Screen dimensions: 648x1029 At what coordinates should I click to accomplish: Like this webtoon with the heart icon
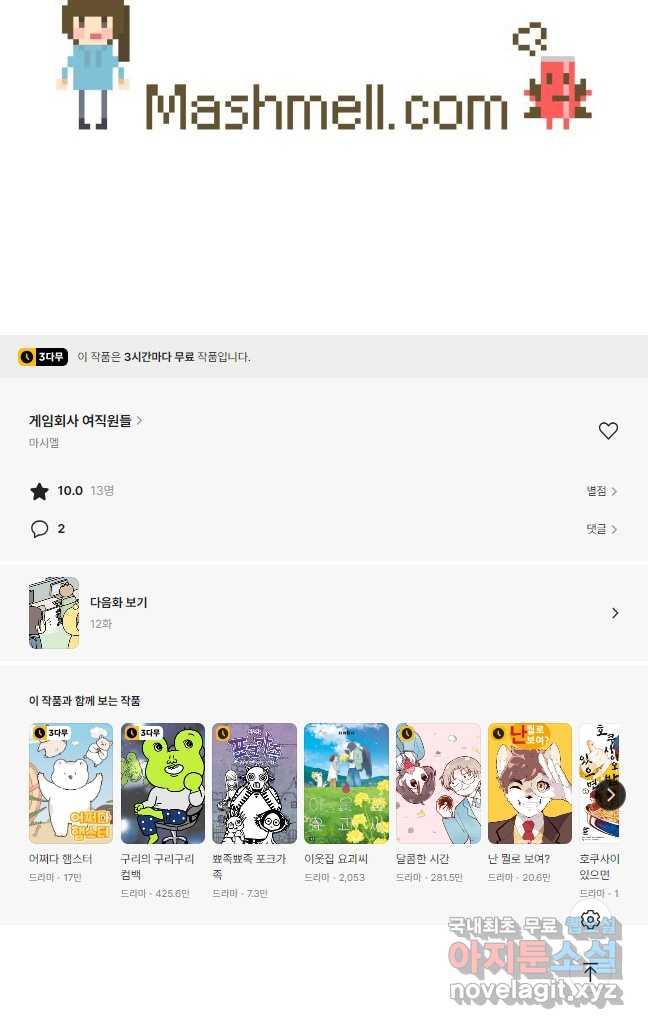point(608,431)
